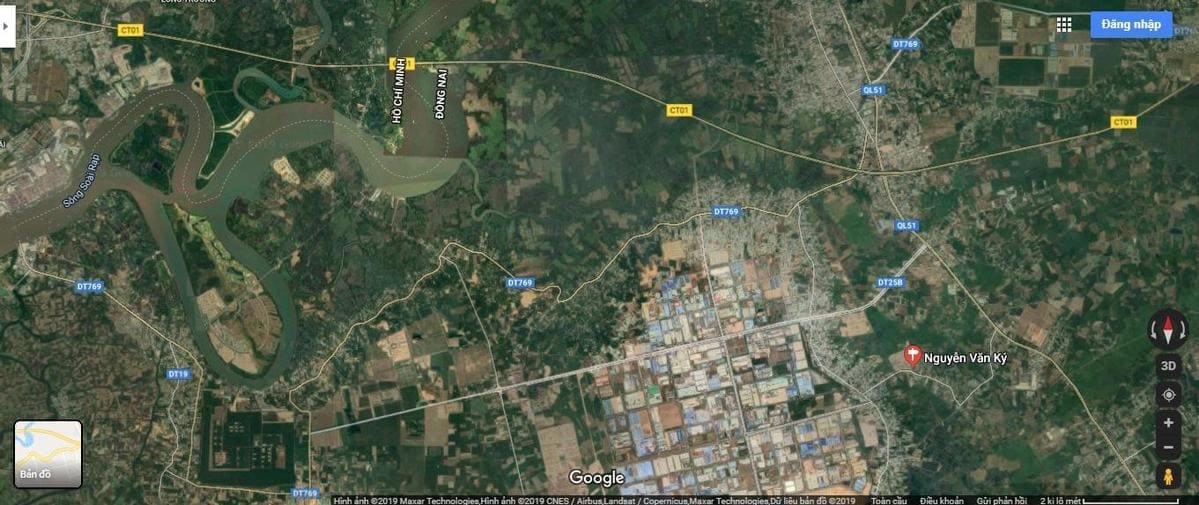Open the Gửi phản hồi feedback link
The height and width of the screenshot is (505, 1199).
click(1002, 500)
